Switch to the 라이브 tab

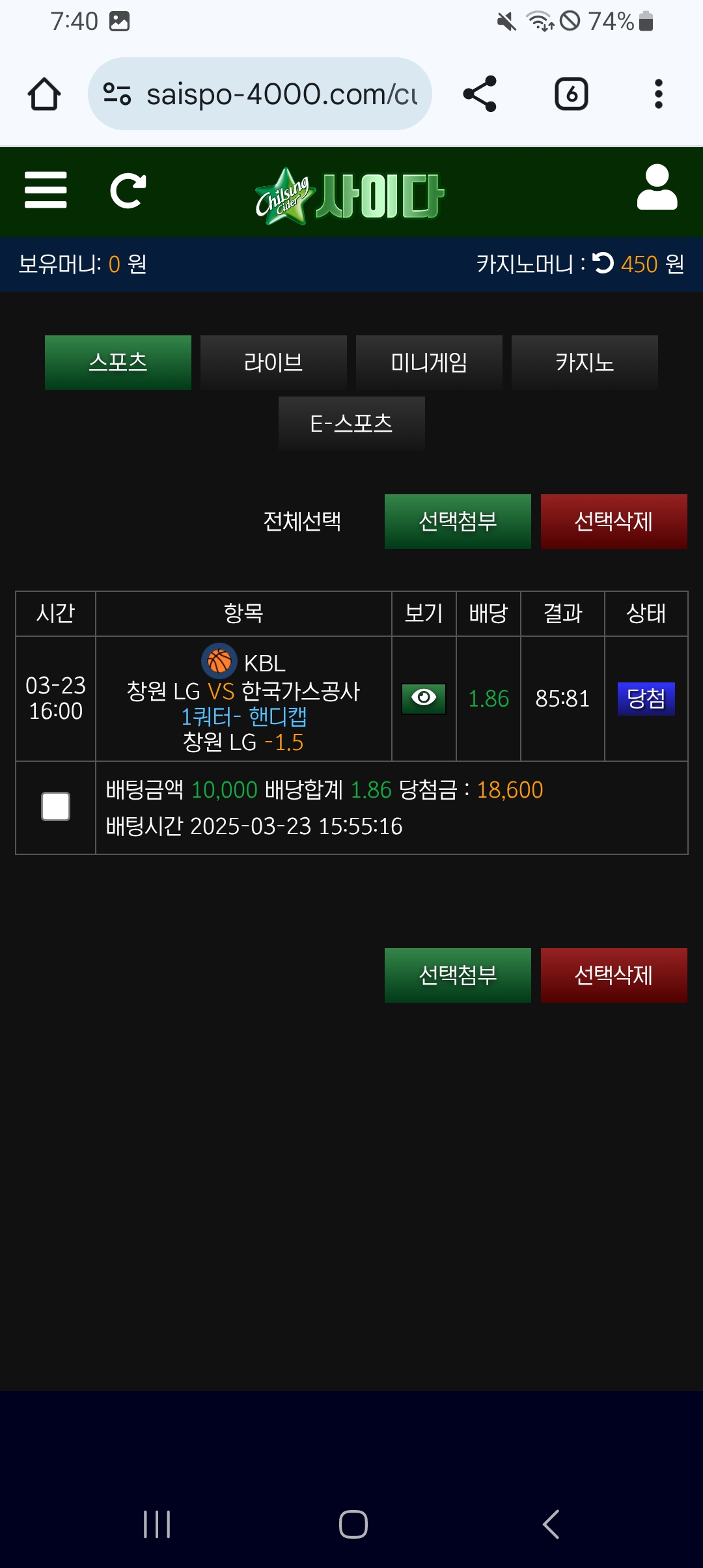[x=273, y=363]
